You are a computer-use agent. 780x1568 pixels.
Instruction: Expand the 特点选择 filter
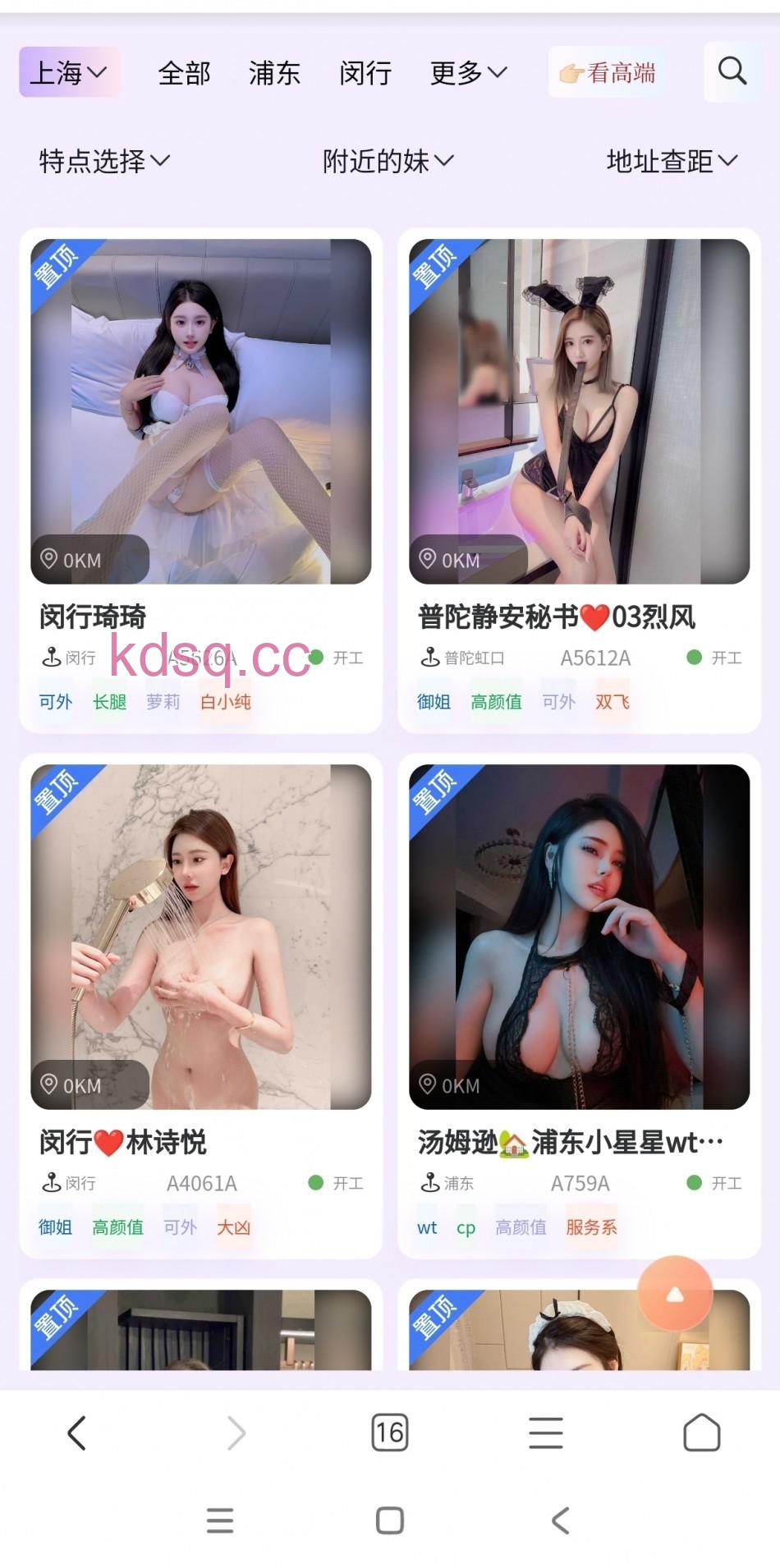pos(104,161)
